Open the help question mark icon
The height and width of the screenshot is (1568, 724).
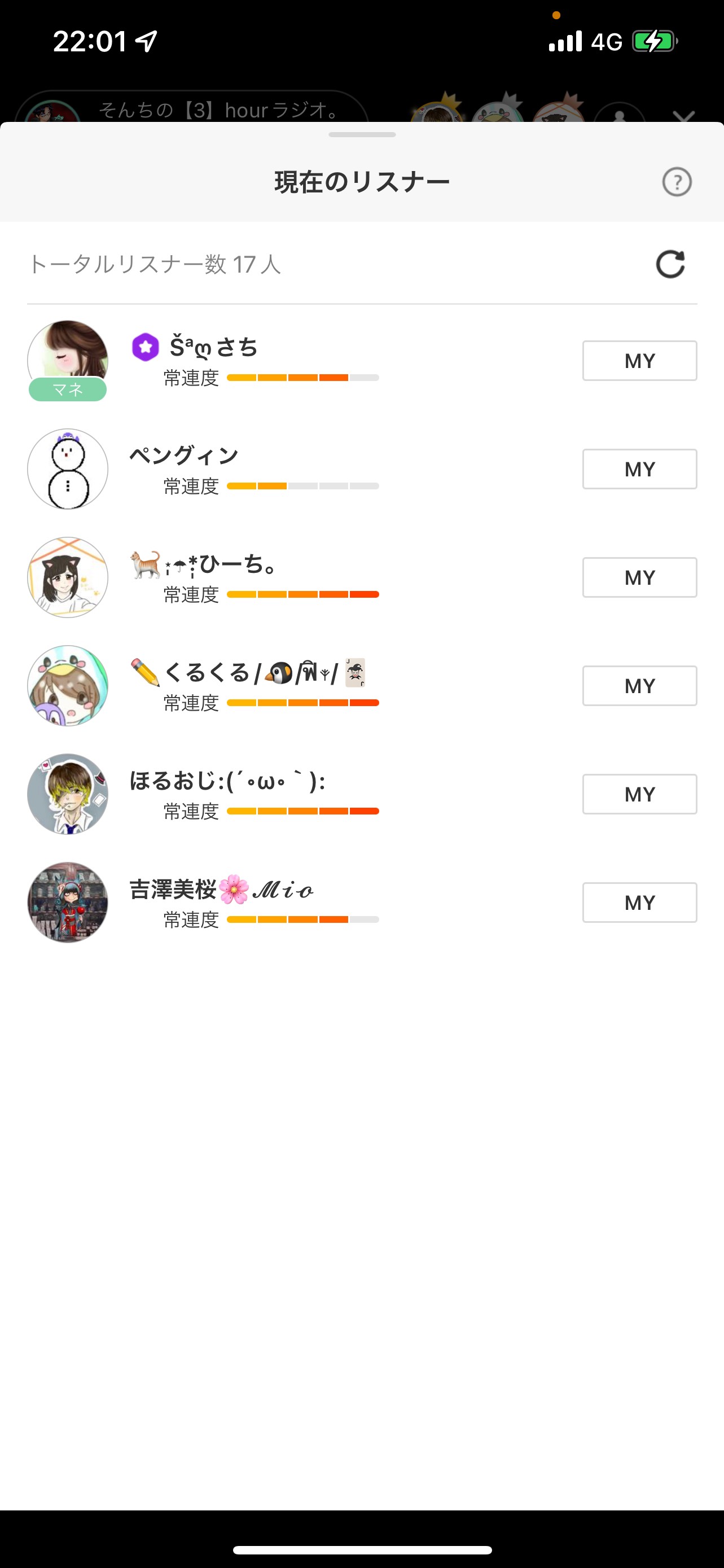[677, 182]
